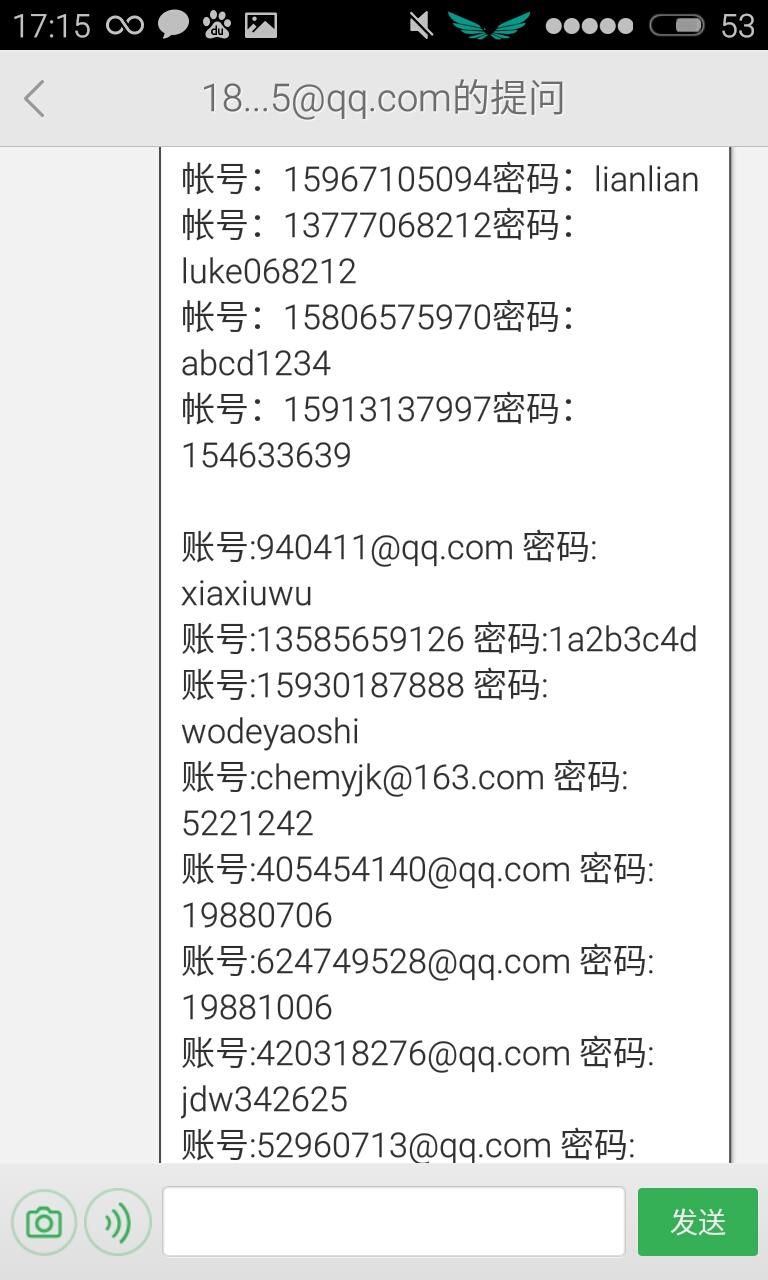Switch to voice message input
The height and width of the screenshot is (1280, 768).
point(118,1222)
